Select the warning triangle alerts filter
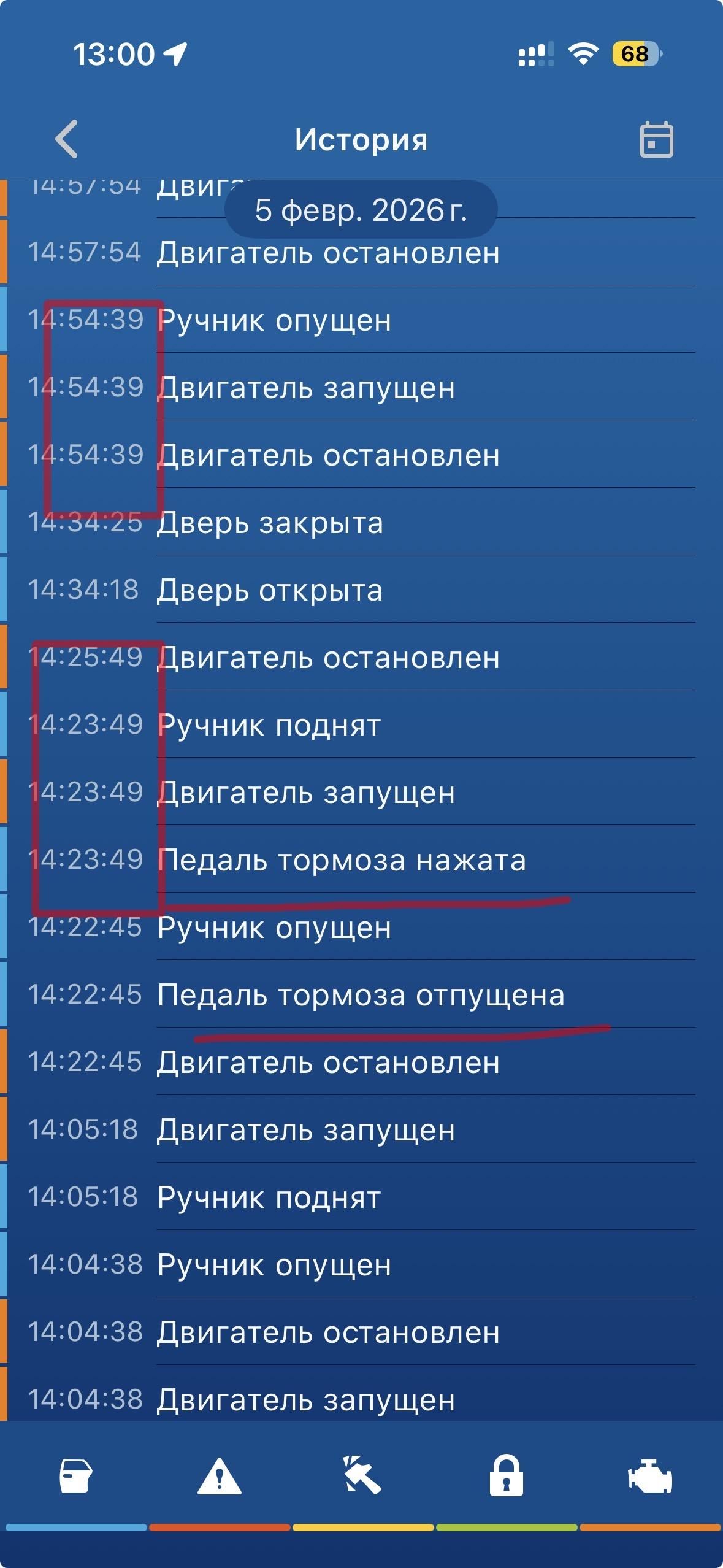This screenshot has width=723, height=1568. [x=219, y=1477]
